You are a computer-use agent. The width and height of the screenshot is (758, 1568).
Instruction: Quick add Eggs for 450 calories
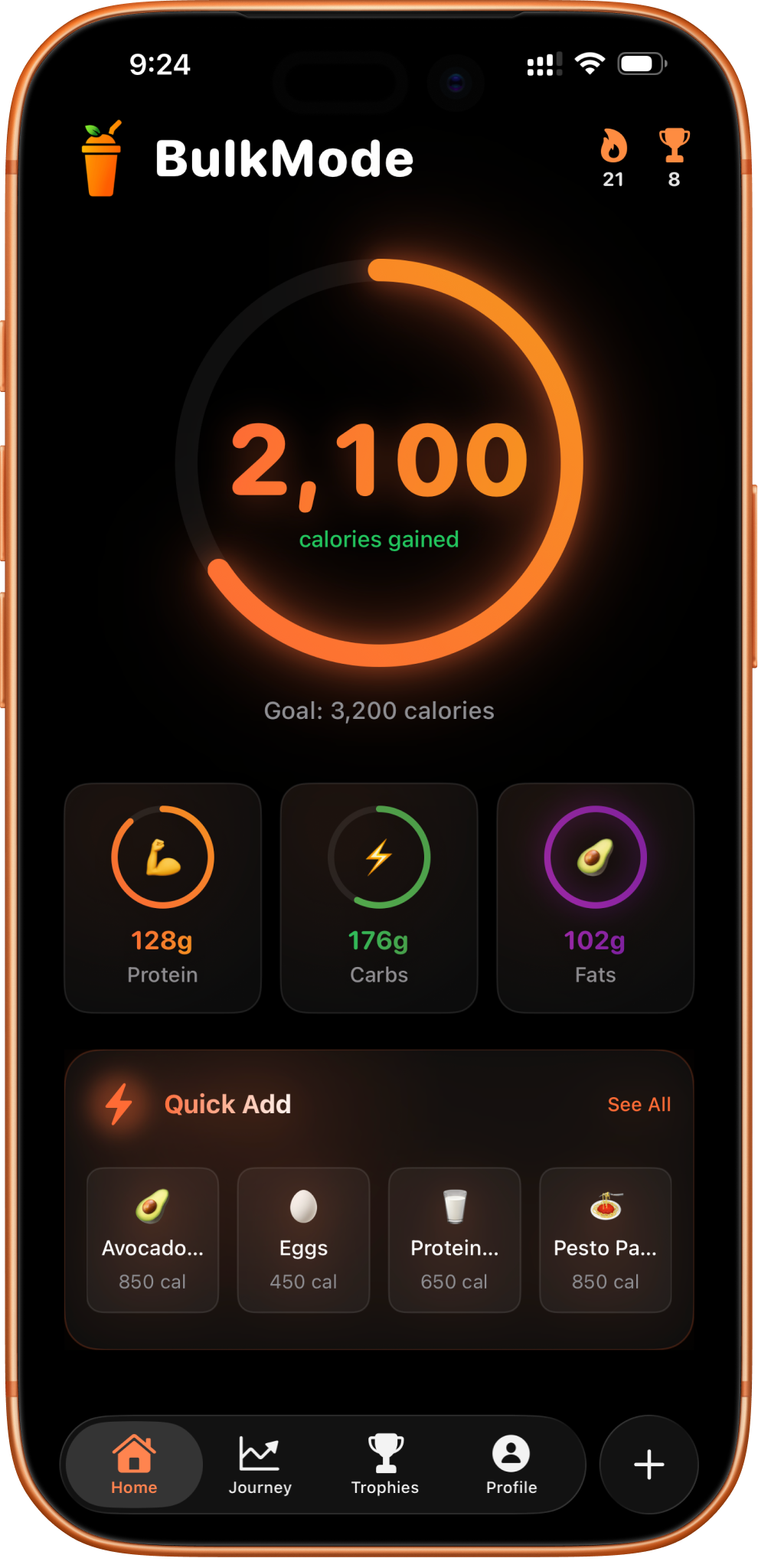point(303,1240)
